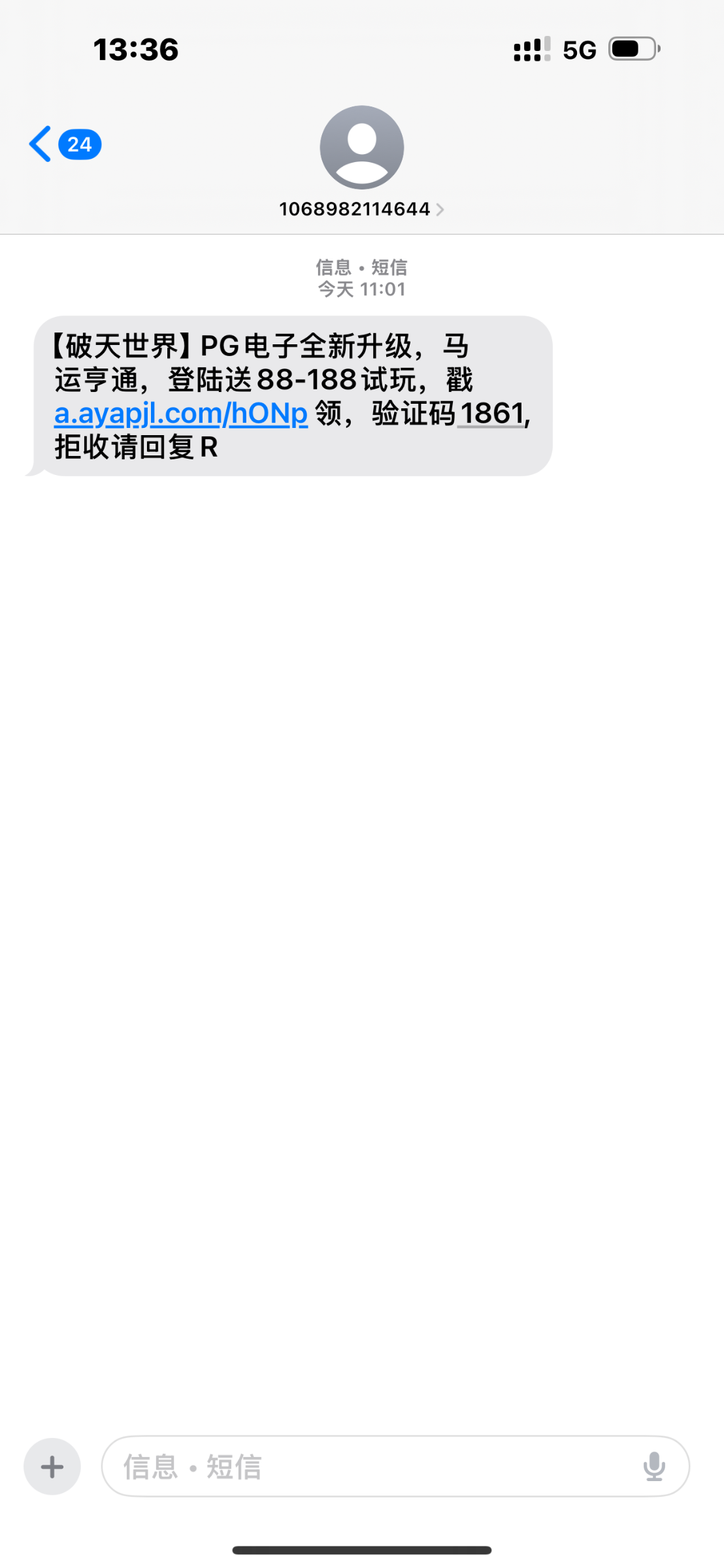724x1568 pixels.
Task: Tap the 信息 • 短信 header label
Action: [360, 267]
